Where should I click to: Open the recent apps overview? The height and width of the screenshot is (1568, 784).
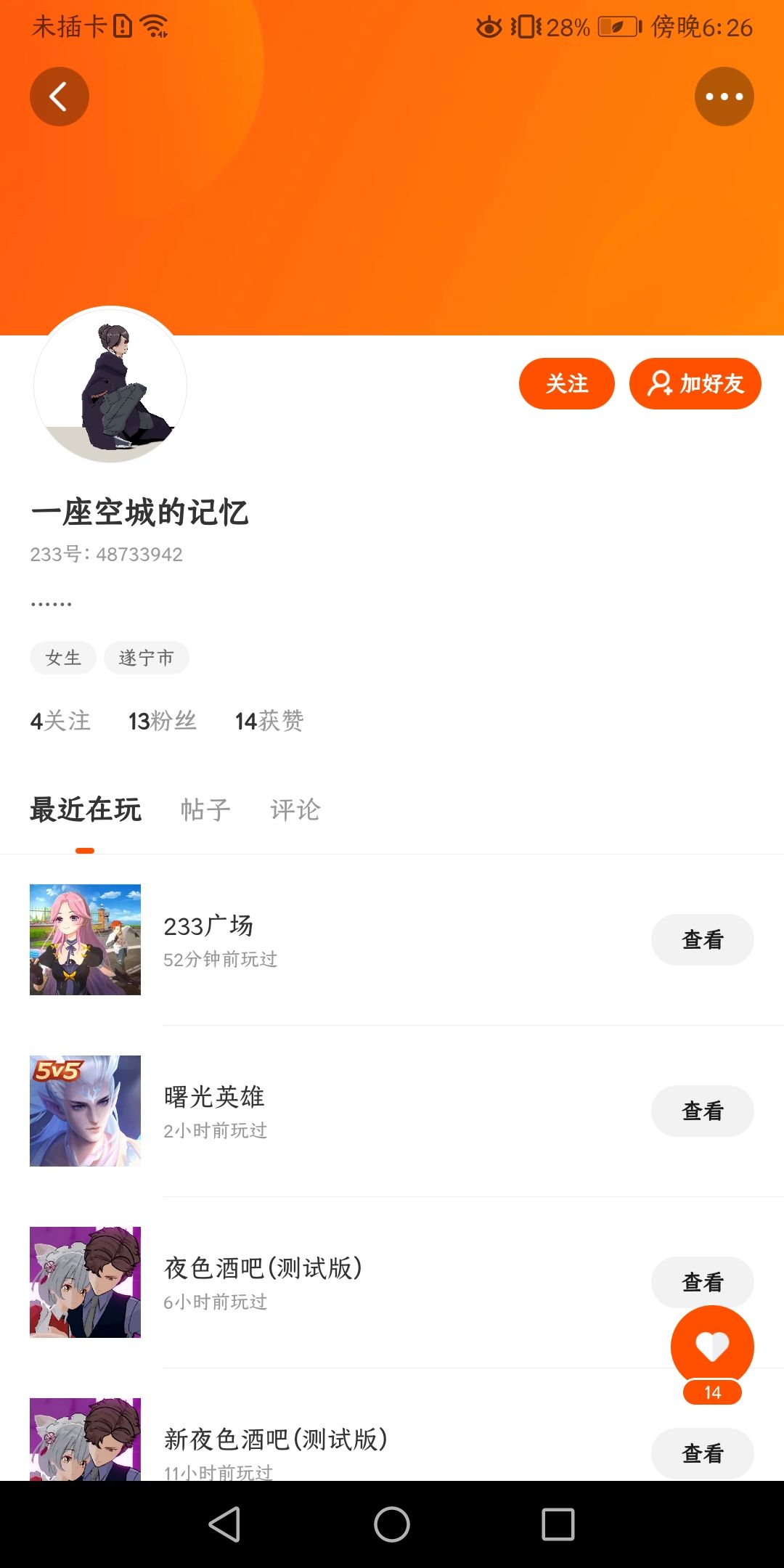pos(558,1524)
